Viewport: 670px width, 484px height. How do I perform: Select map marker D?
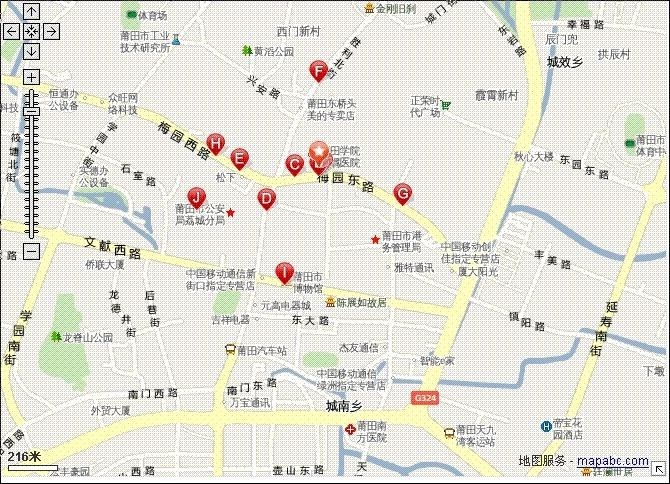coord(266,198)
